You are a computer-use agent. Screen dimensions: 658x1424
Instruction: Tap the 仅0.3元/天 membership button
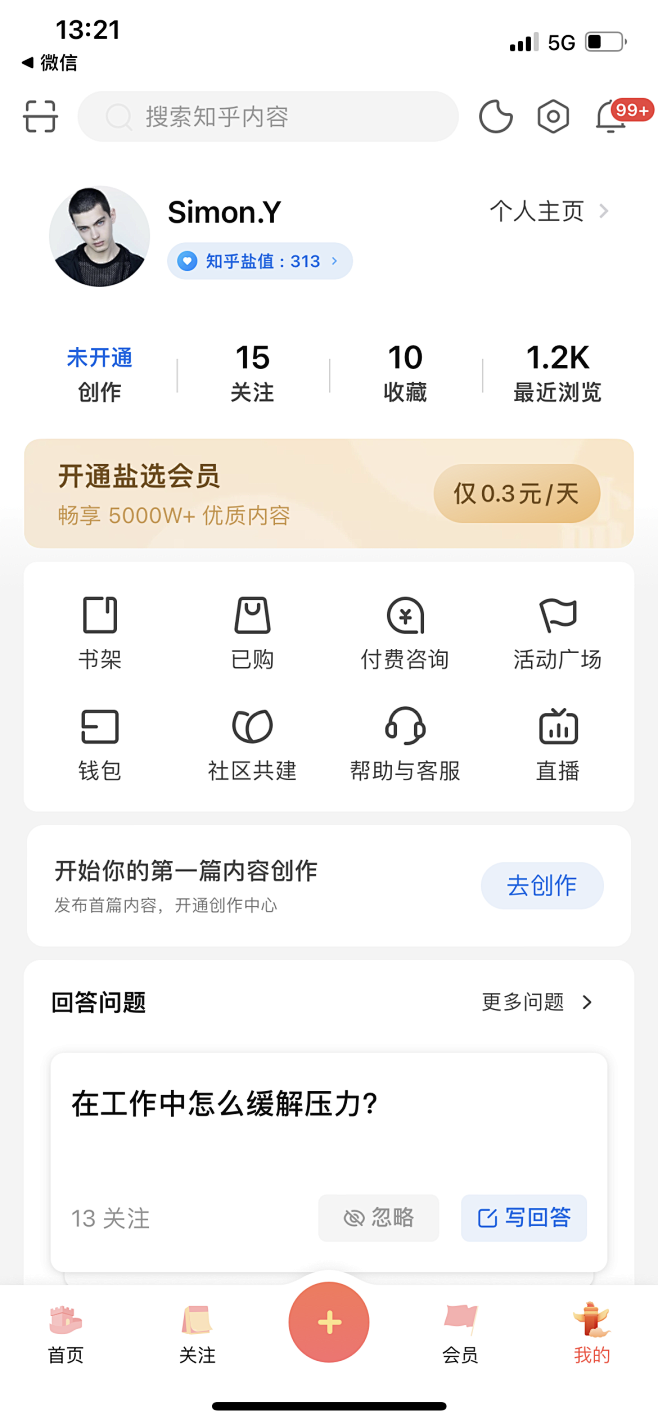click(x=516, y=493)
